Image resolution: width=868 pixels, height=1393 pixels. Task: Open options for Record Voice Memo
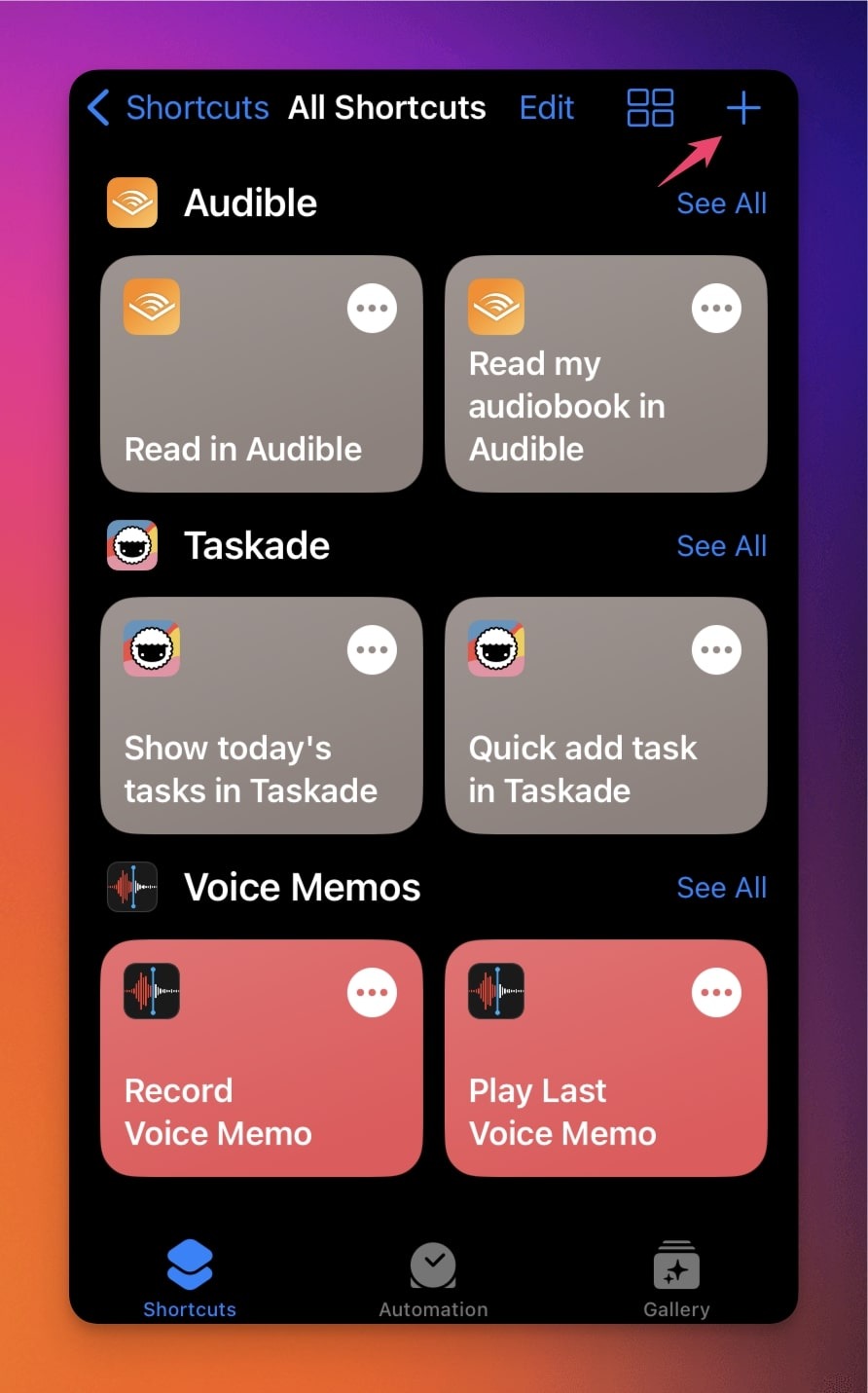point(372,992)
